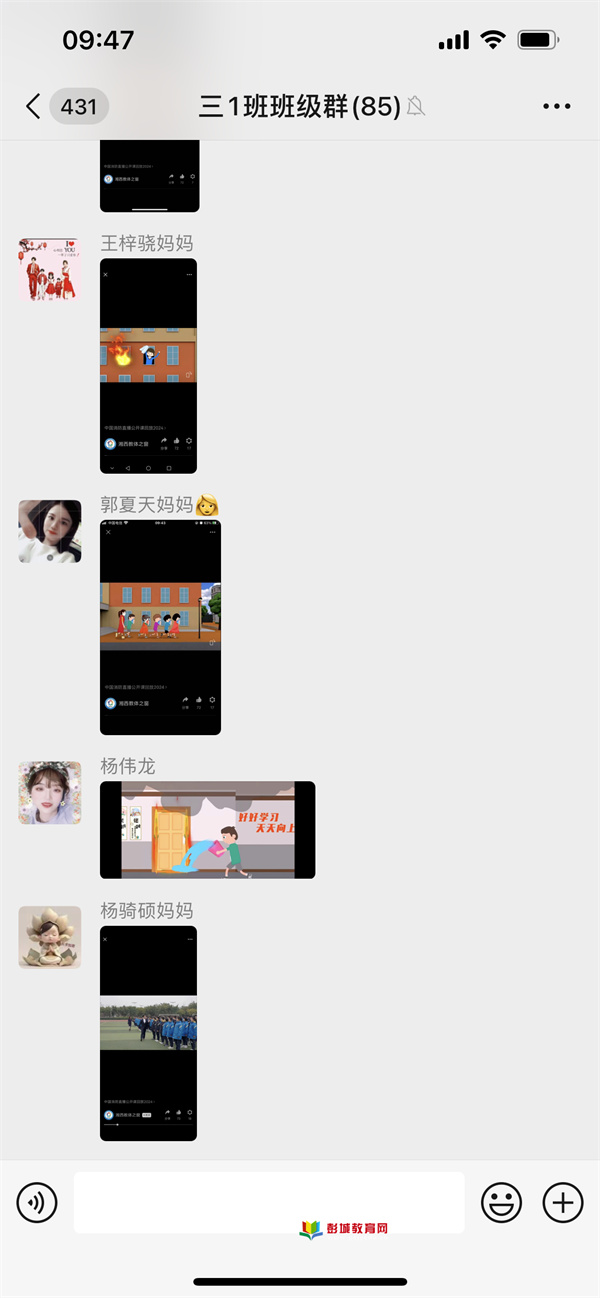Image resolution: width=600 pixels, height=1298 pixels.
Task: Open the plus attachments menu
Action: (562, 1201)
